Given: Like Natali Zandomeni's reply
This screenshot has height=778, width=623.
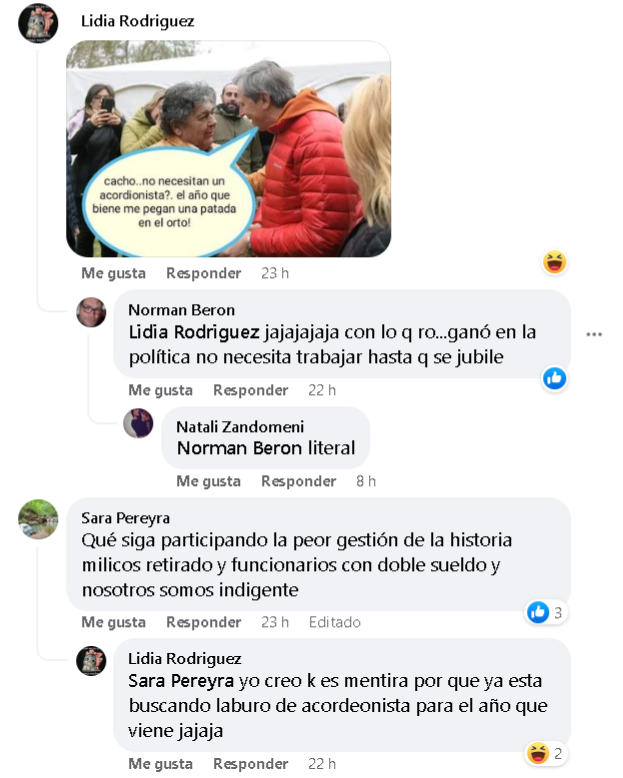Looking at the screenshot, I should (208, 481).
